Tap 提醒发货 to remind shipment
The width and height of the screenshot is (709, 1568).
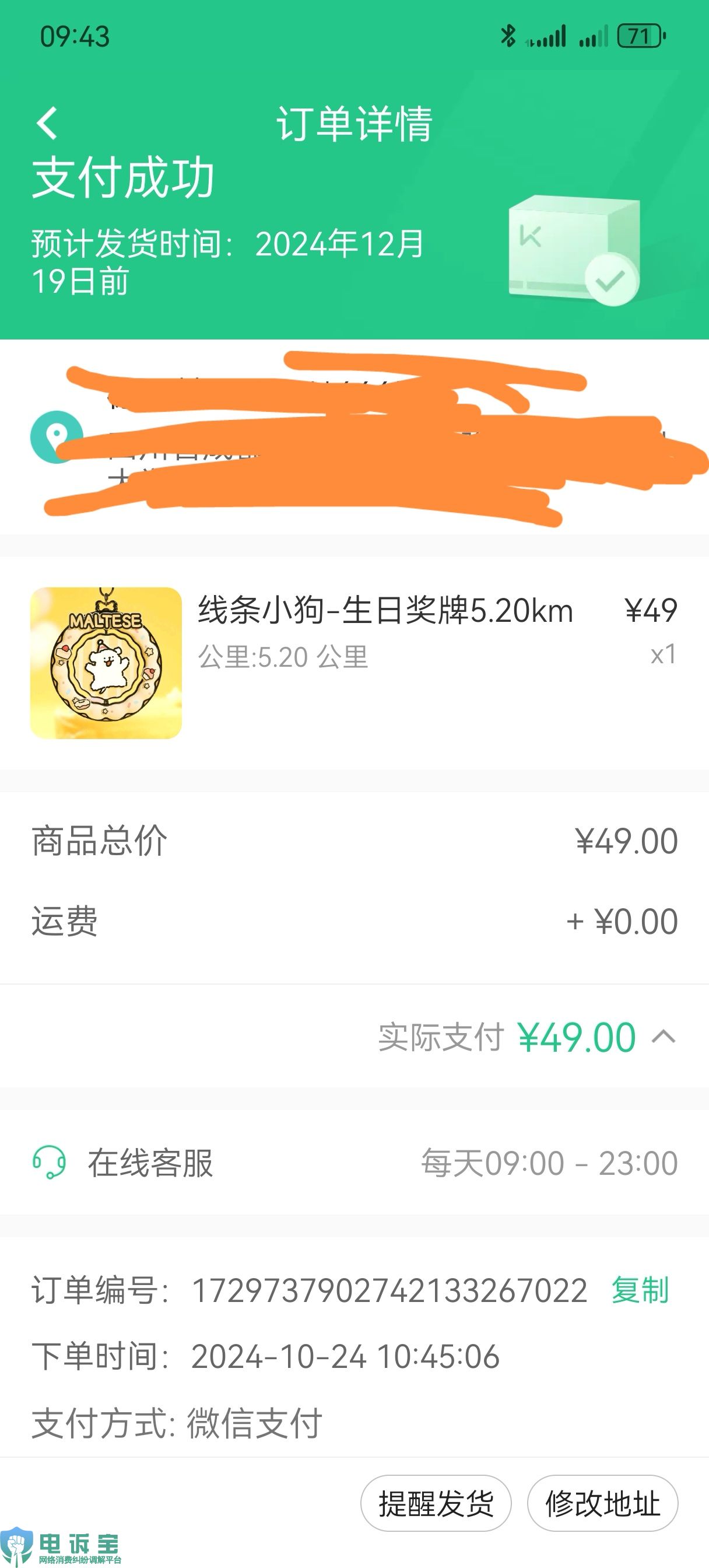tap(436, 1503)
